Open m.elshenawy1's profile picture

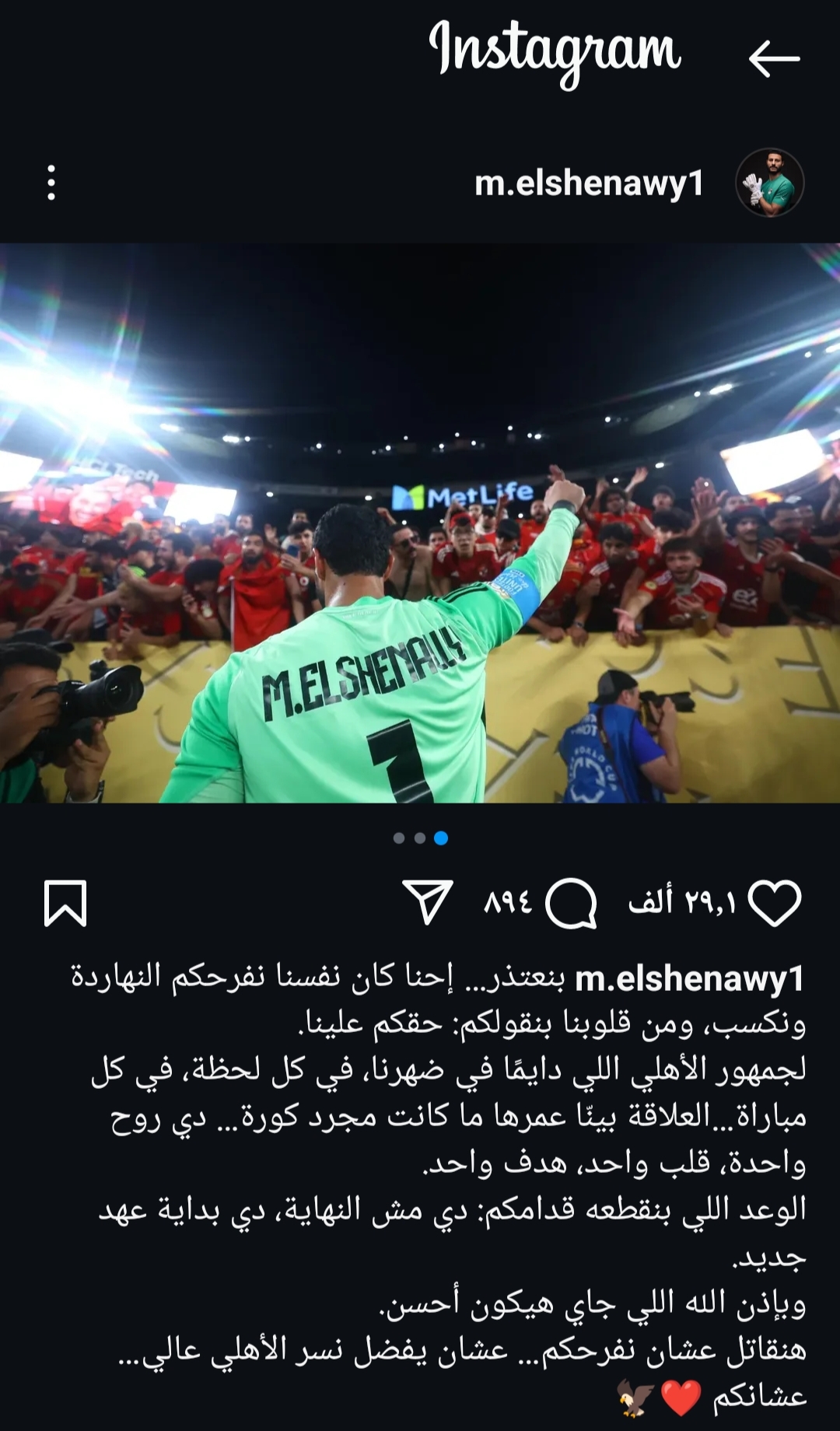click(x=769, y=183)
